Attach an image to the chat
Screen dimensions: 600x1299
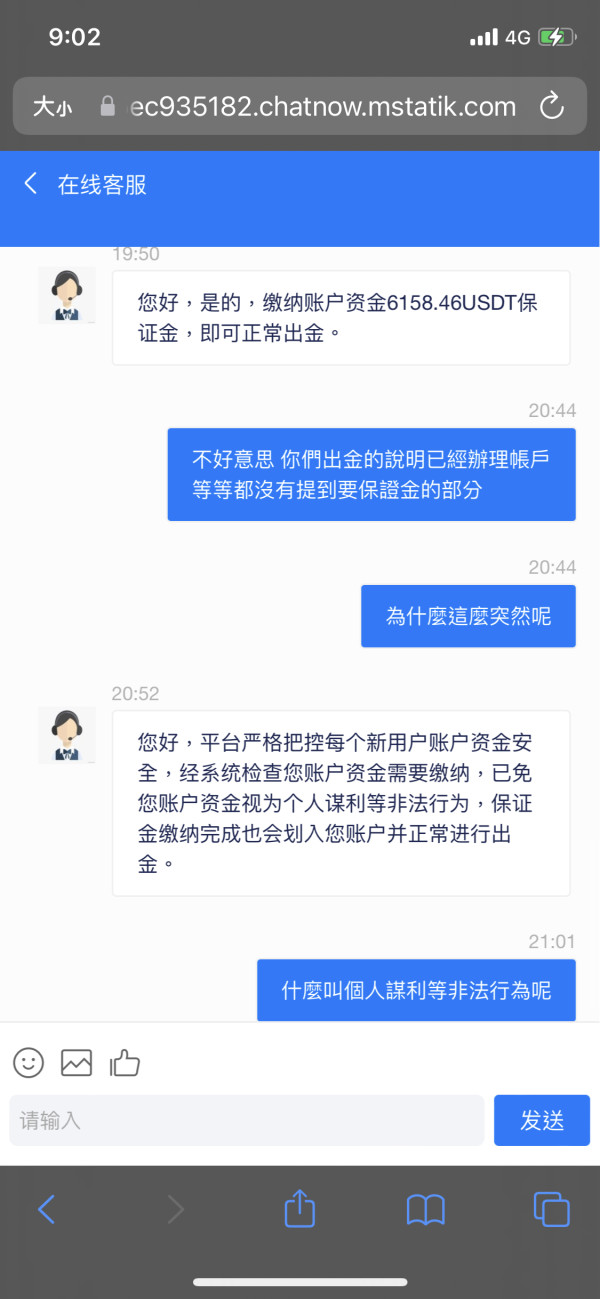(x=77, y=1062)
